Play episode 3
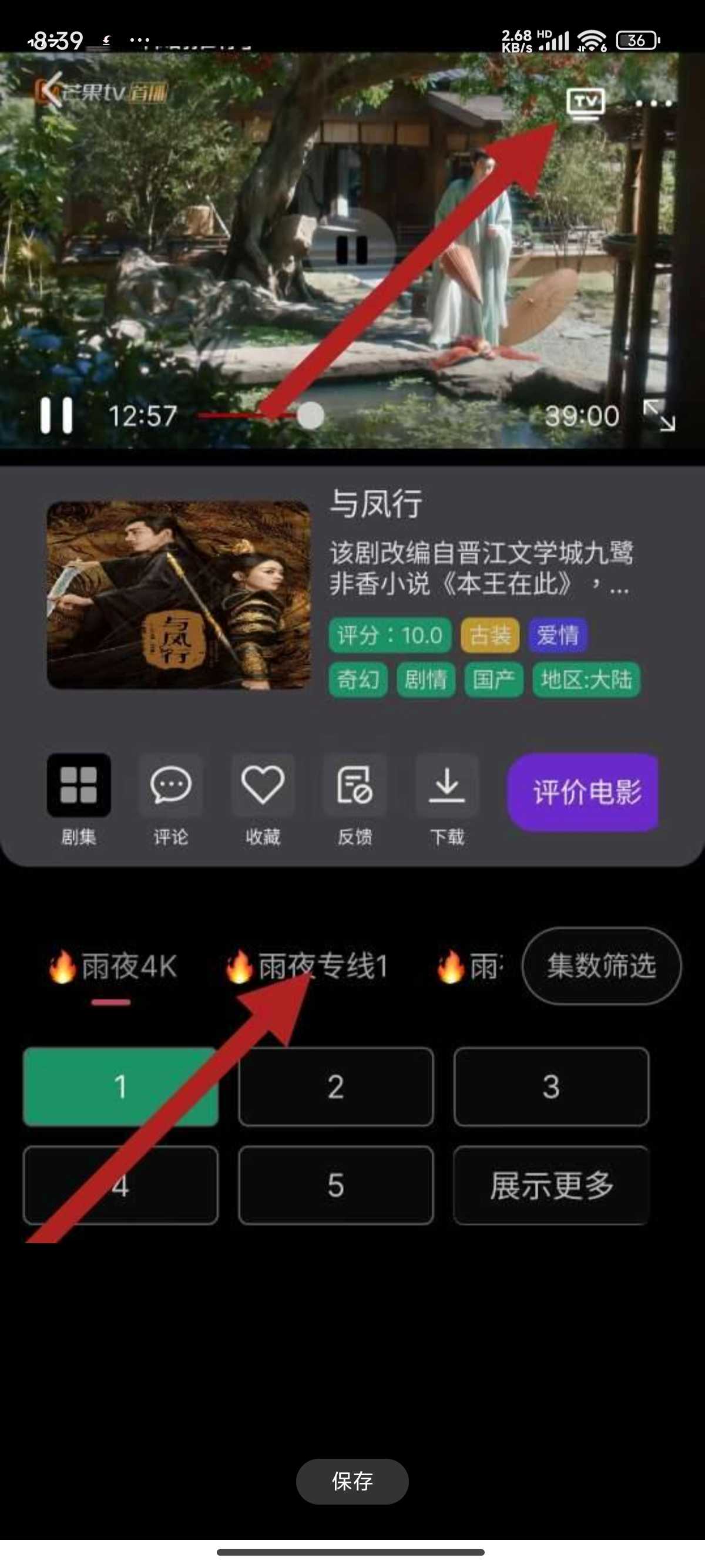Screen dimensions: 705x1568 pyautogui.click(x=551, y=1086)
